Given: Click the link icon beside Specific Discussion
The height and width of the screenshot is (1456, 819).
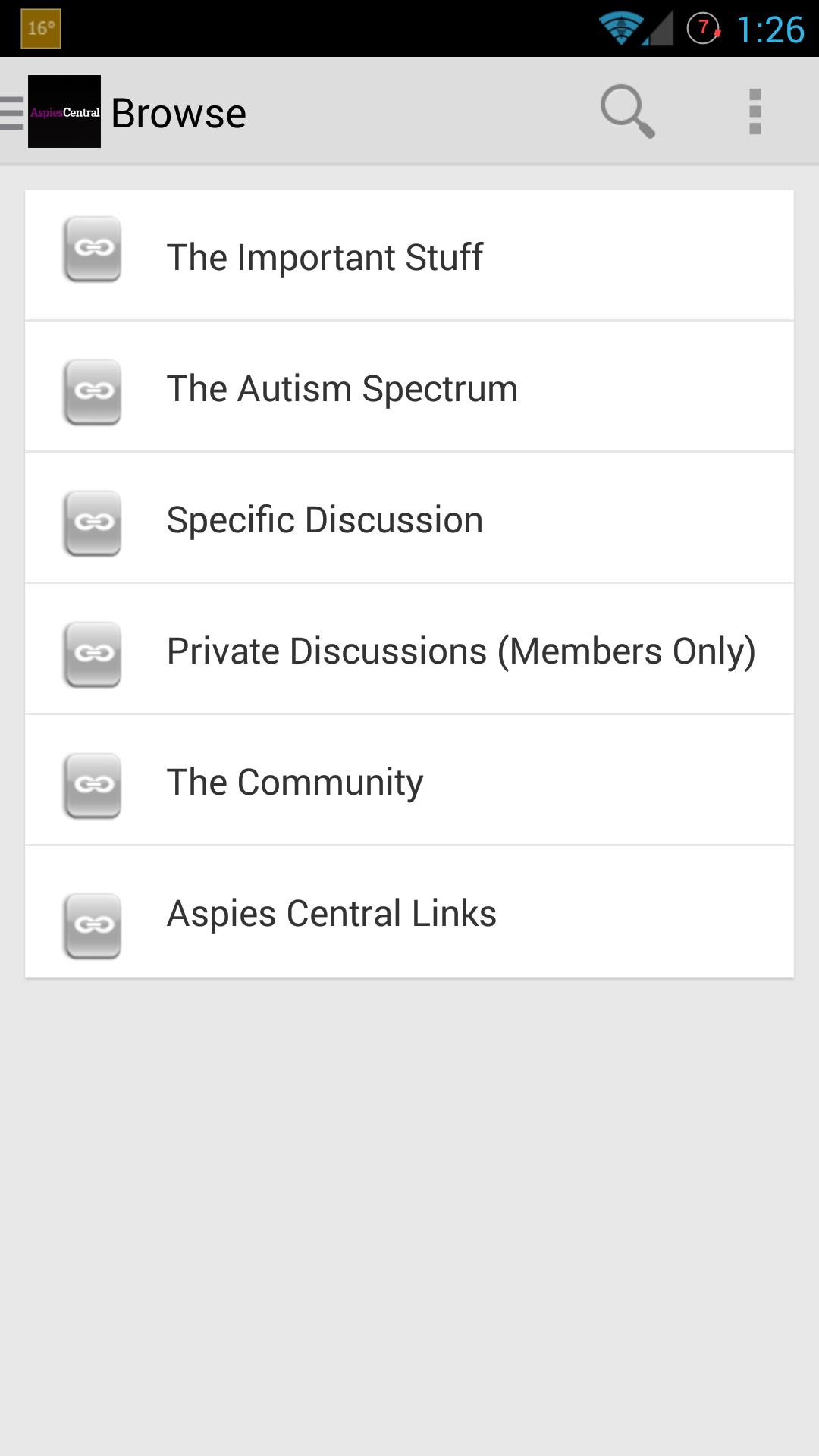Looking at the screenshot, I should [92, 519].
